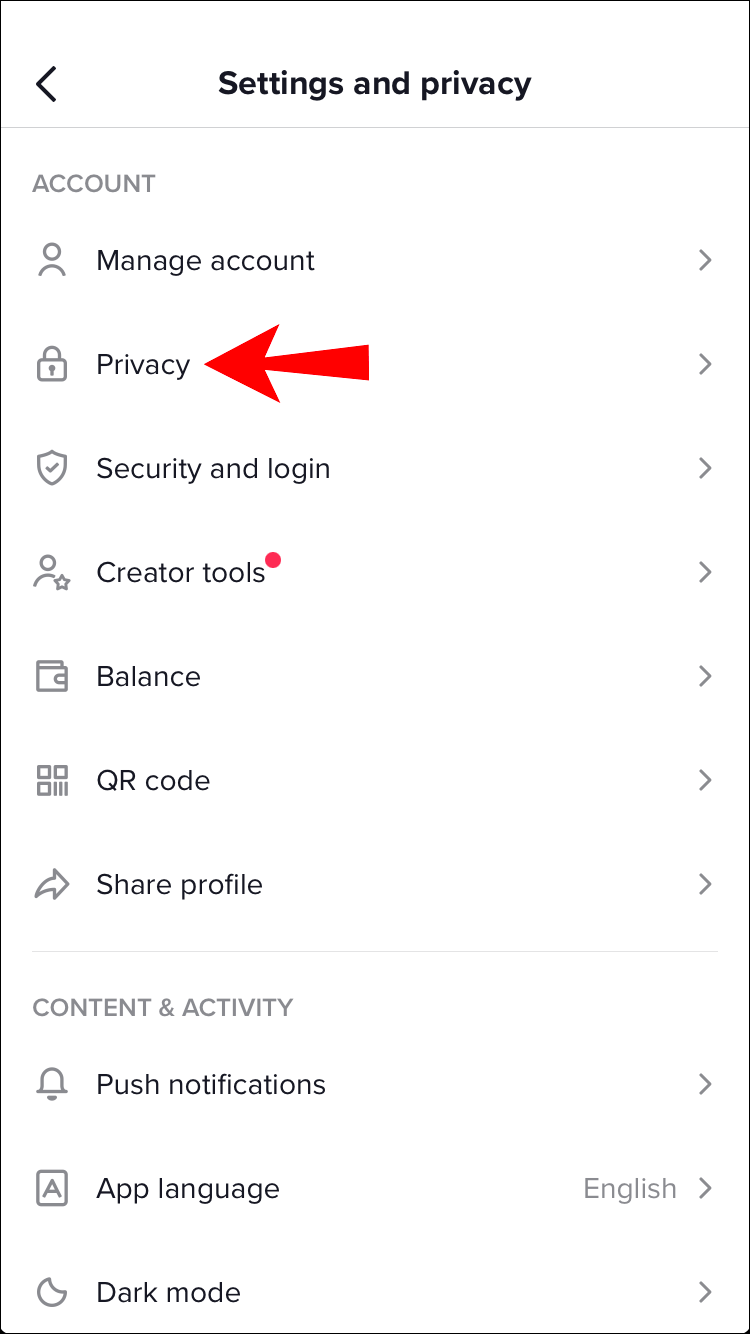Go back from Settings and privacy
This screenshot has height=1334, width=750.
click(x=47, y=84)
